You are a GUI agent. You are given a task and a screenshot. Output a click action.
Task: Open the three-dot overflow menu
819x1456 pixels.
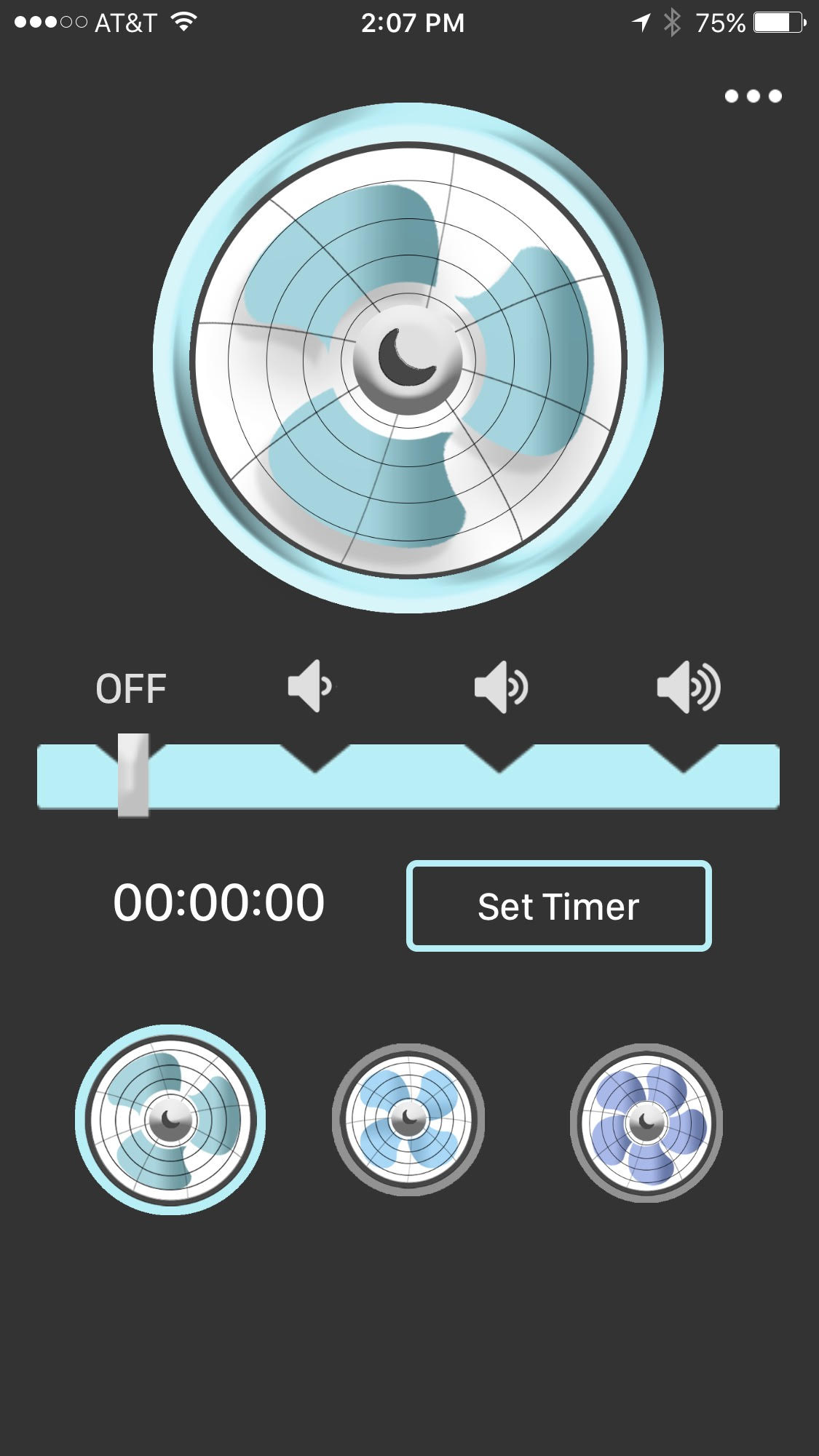753,96
